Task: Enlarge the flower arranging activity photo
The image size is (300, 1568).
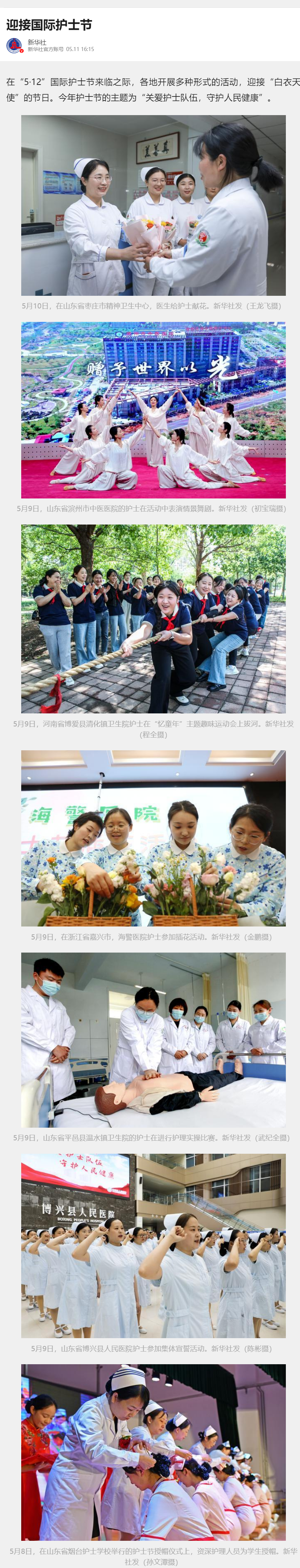Action: 153,838
